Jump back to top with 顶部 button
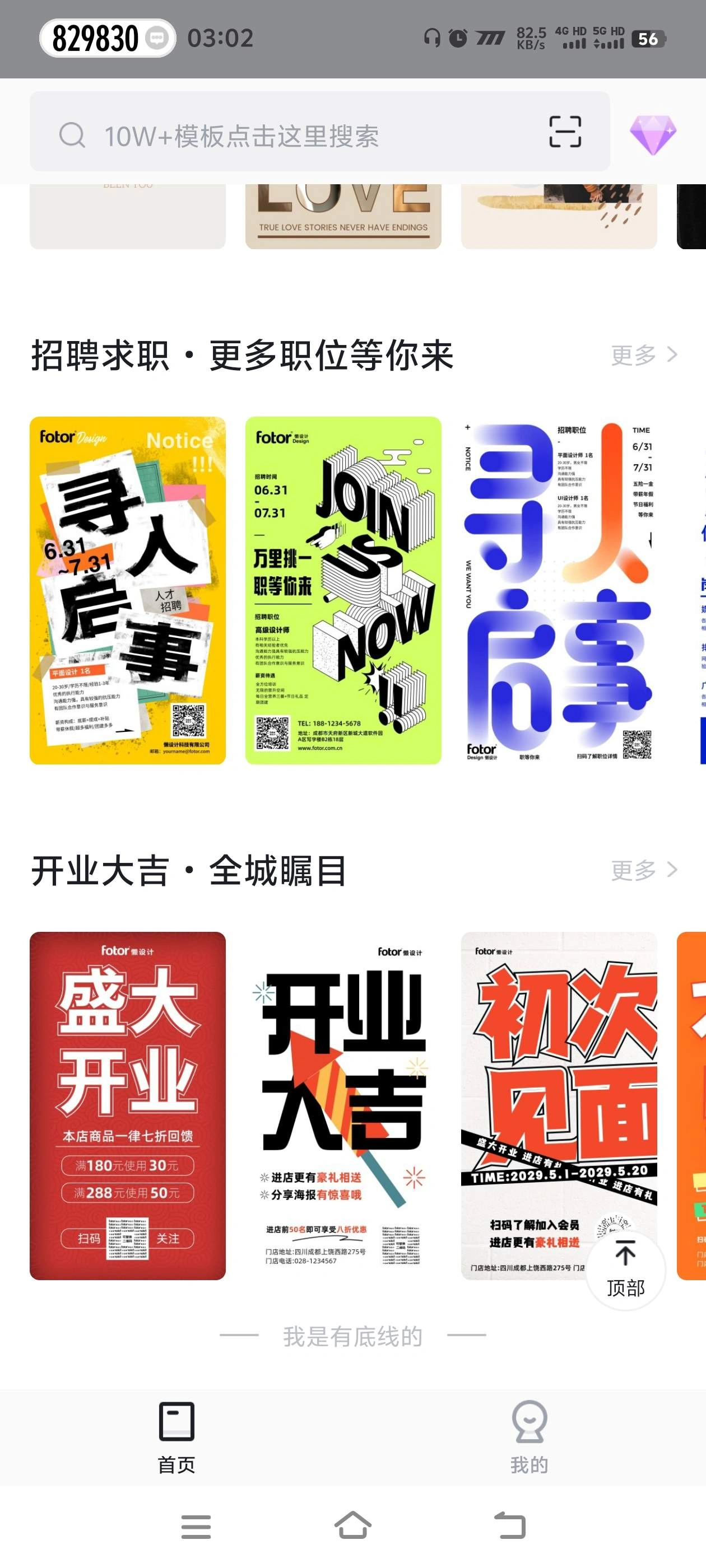Screen dimensions: 706x1568 click(625, 1269)
